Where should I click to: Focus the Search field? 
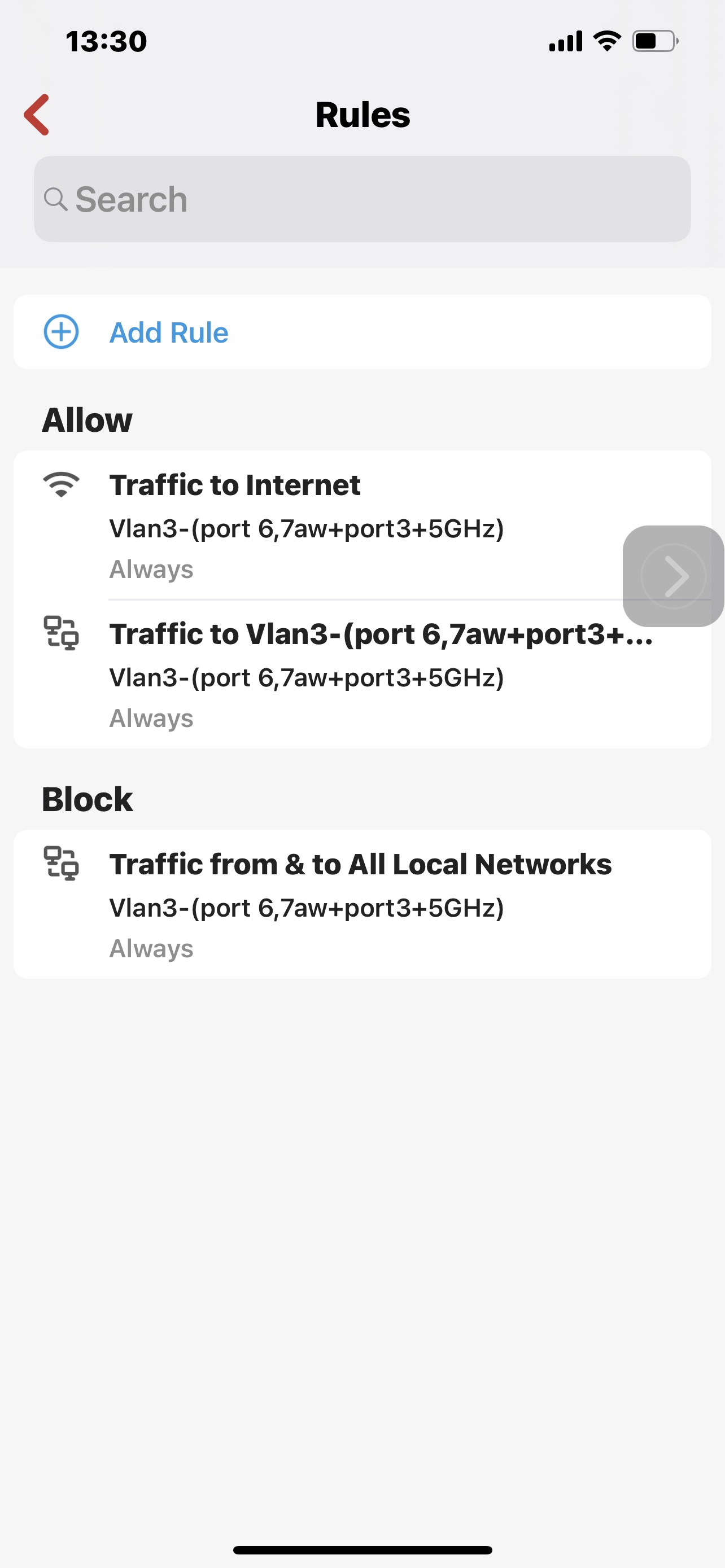[362, 199]
